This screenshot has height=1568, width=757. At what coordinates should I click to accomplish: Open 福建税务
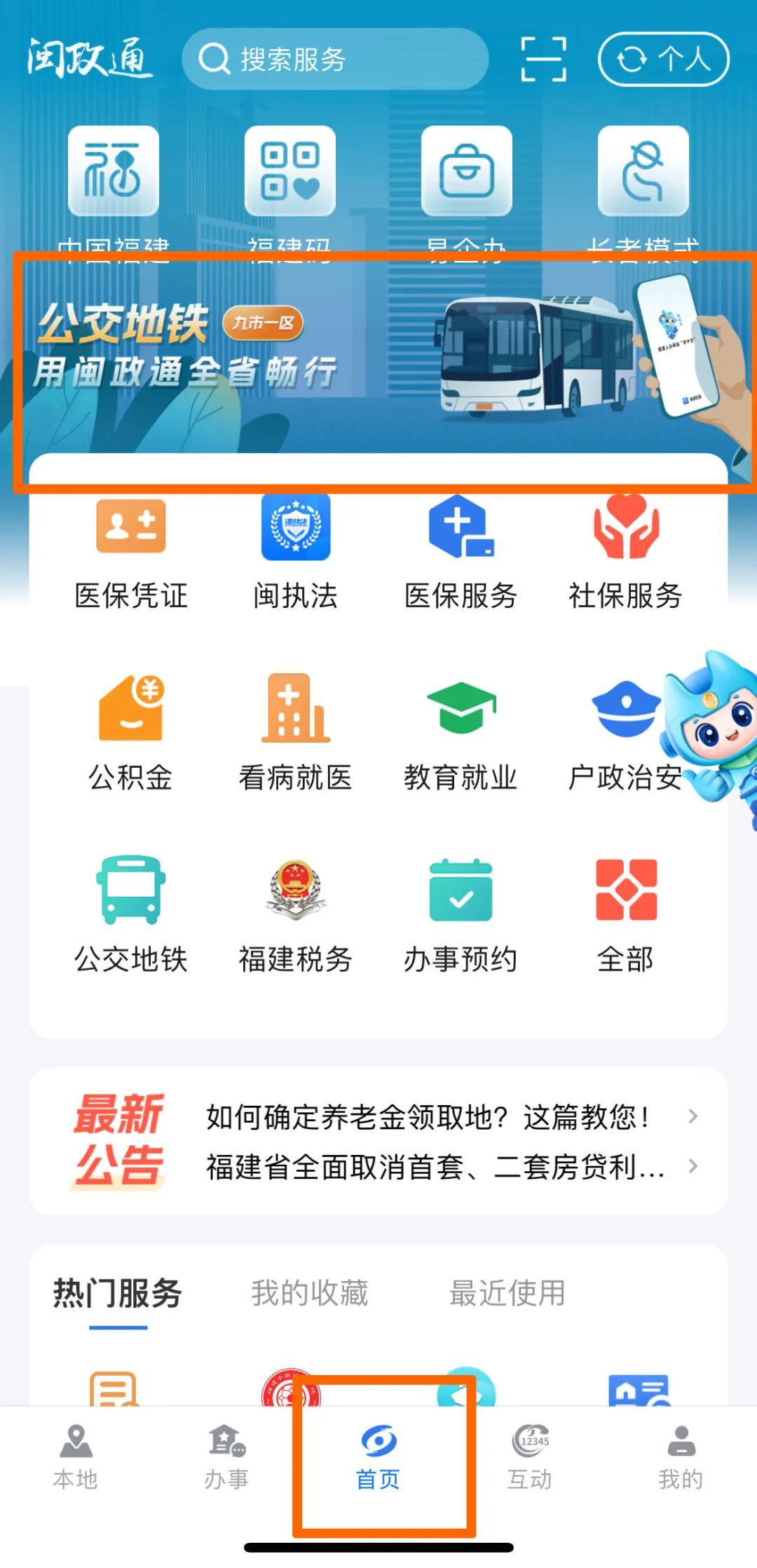click(x=295, y=915)
